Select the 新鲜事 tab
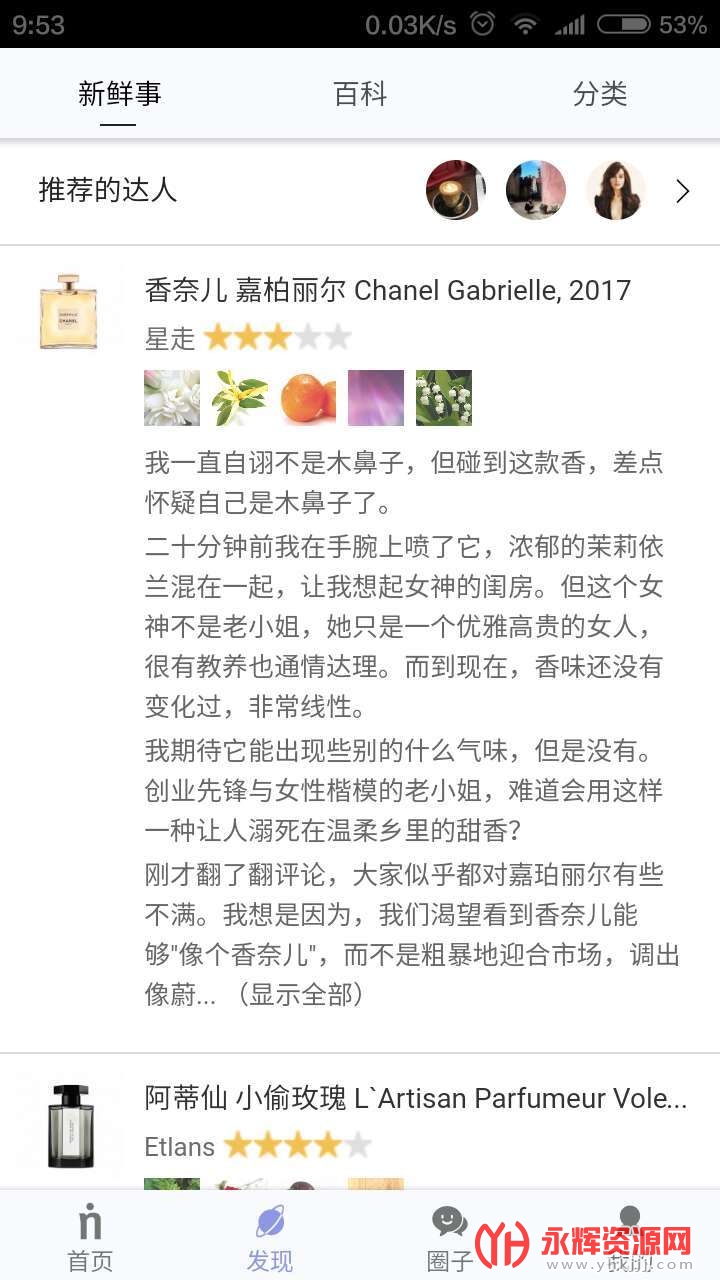720x1280 pixels. pyautogui.click(x=119, y=94)
